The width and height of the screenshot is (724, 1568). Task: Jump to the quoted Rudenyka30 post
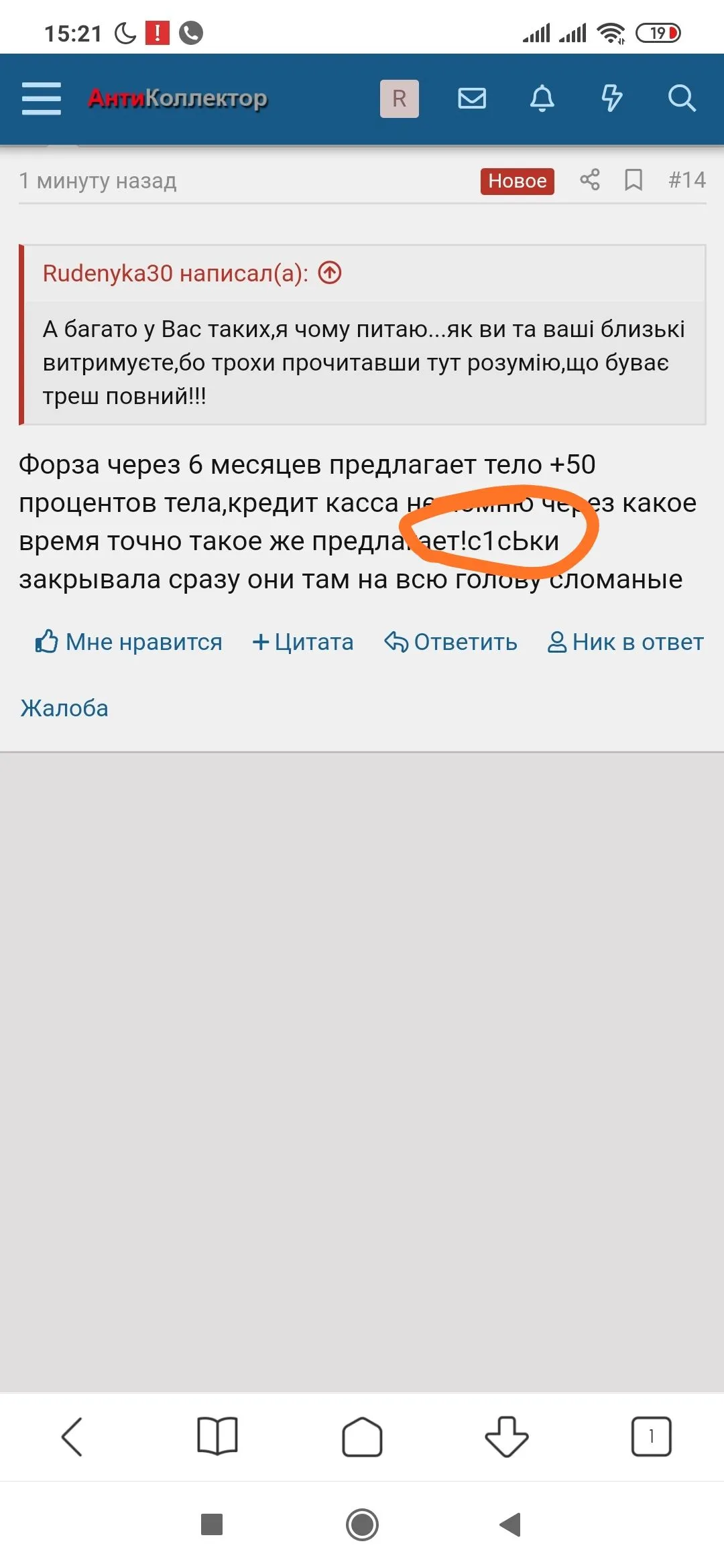coord(330,273)
